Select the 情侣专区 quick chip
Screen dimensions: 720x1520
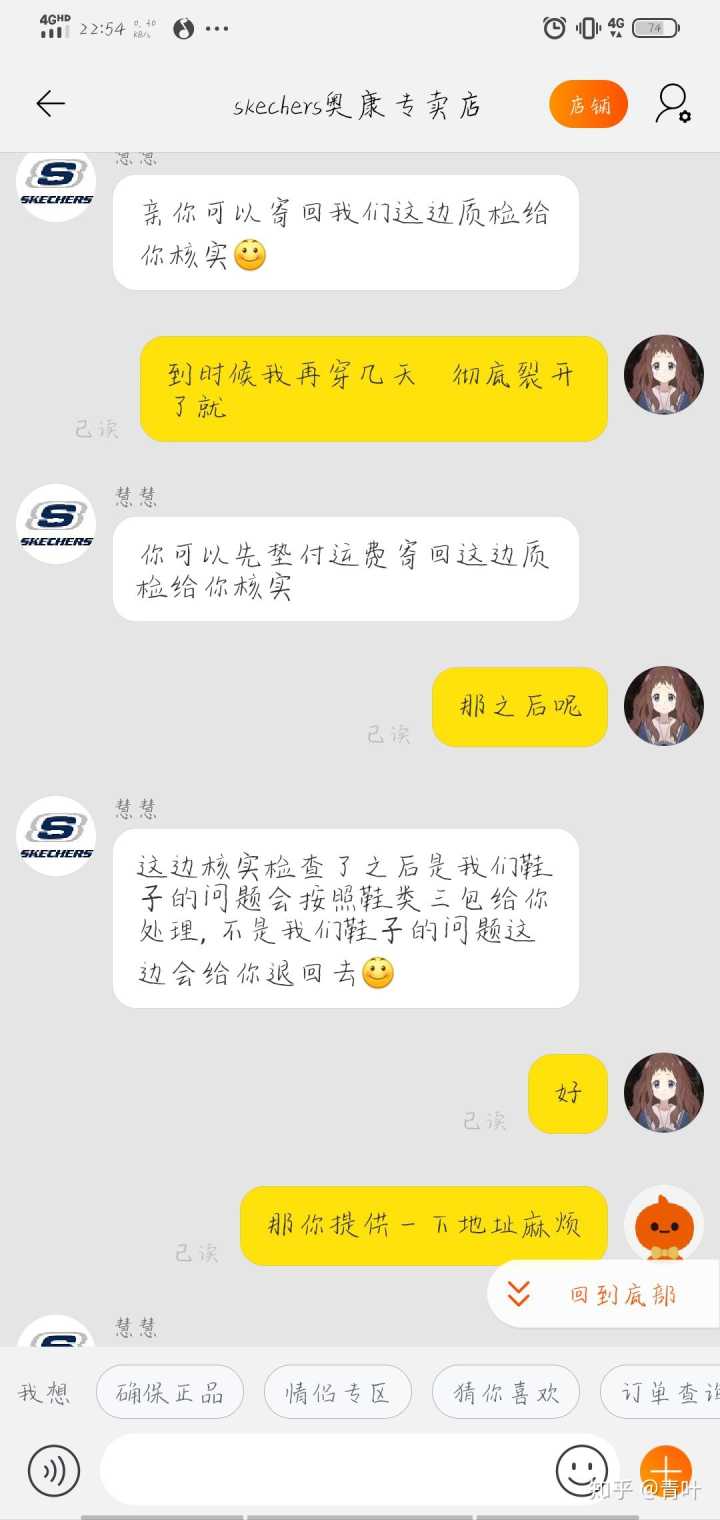pyautogui.click(x=338, y=1392)
